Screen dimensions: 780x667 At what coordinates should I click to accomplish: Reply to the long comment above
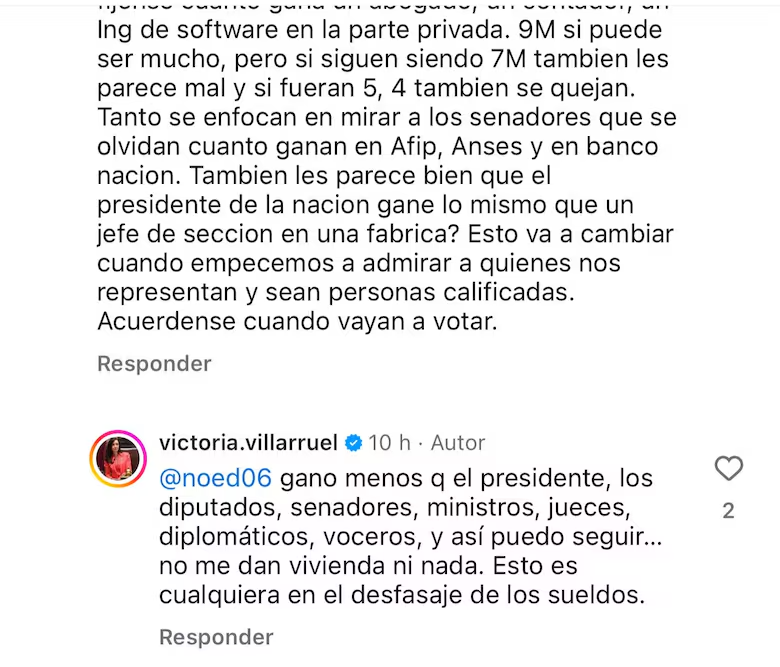154,364
